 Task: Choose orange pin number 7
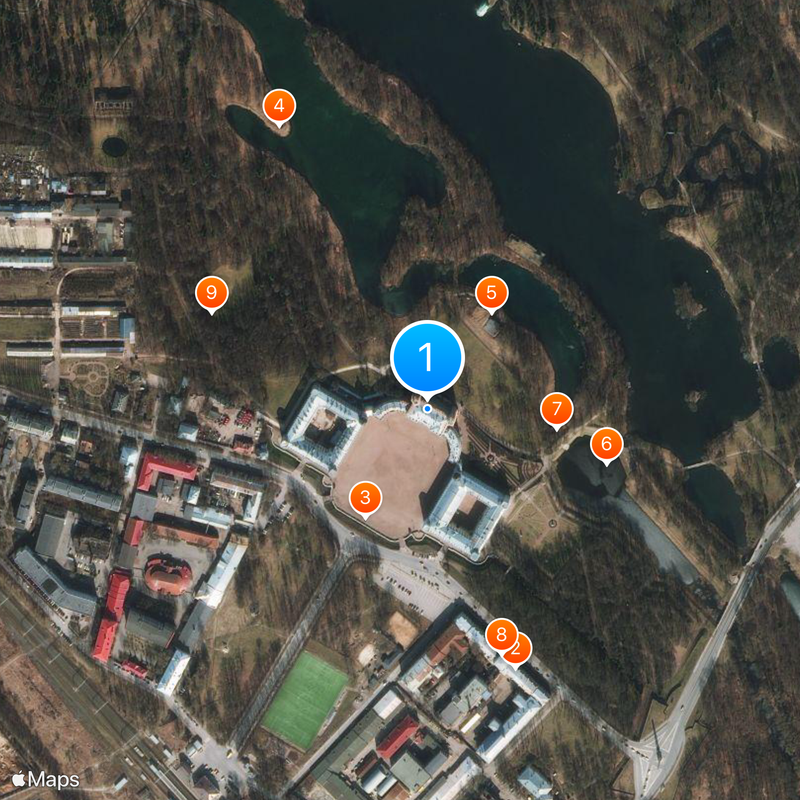(x=556, y=408)
